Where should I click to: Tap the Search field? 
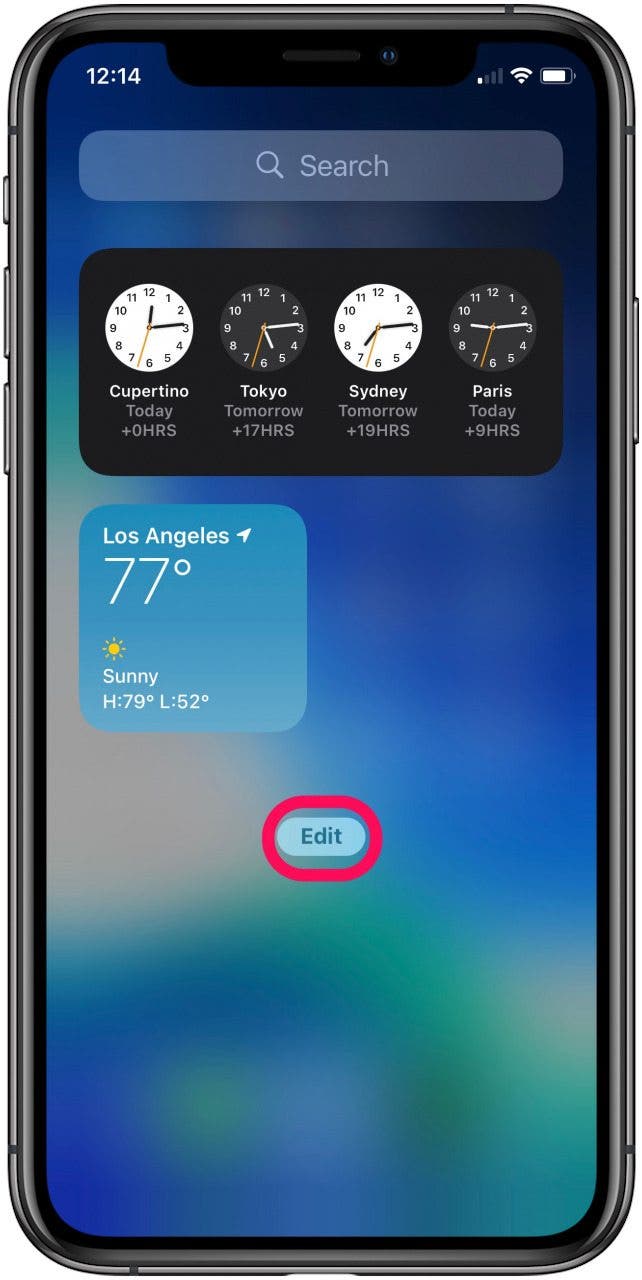tap(320, 166)
